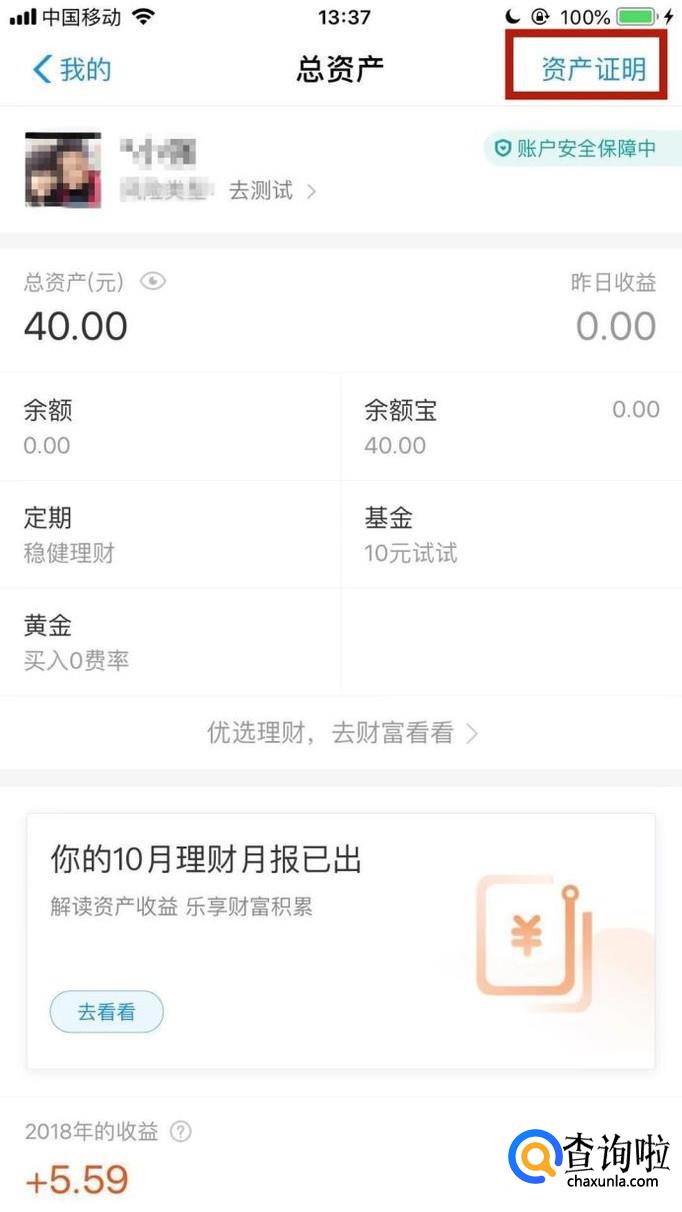Image resolution: width=682 pixels, height=1212 pixels.
Task: Open 资产证明 in top bar
Action: pyautogui.click(x=593, y=69)
